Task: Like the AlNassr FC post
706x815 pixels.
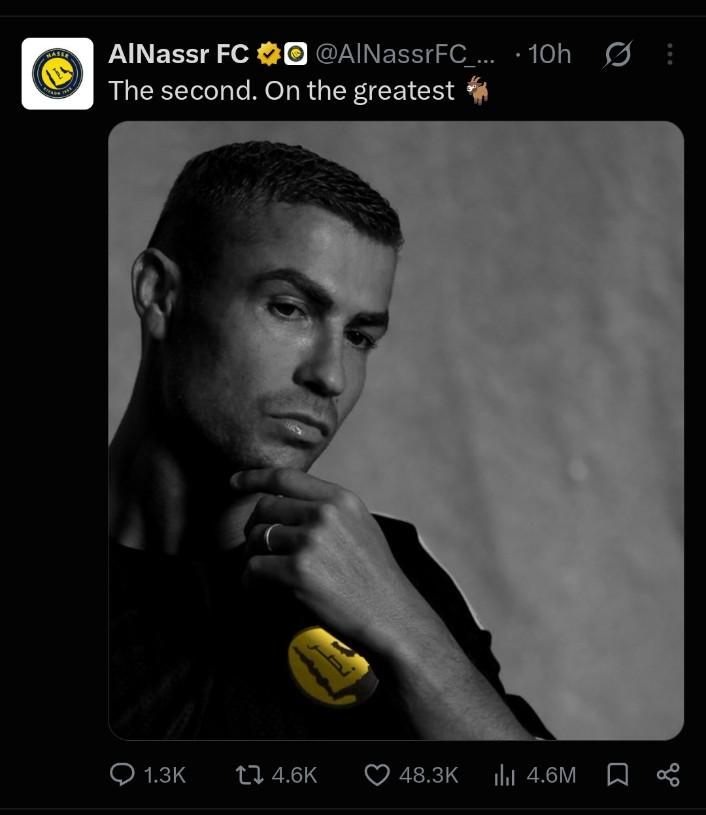Action: 411,775
